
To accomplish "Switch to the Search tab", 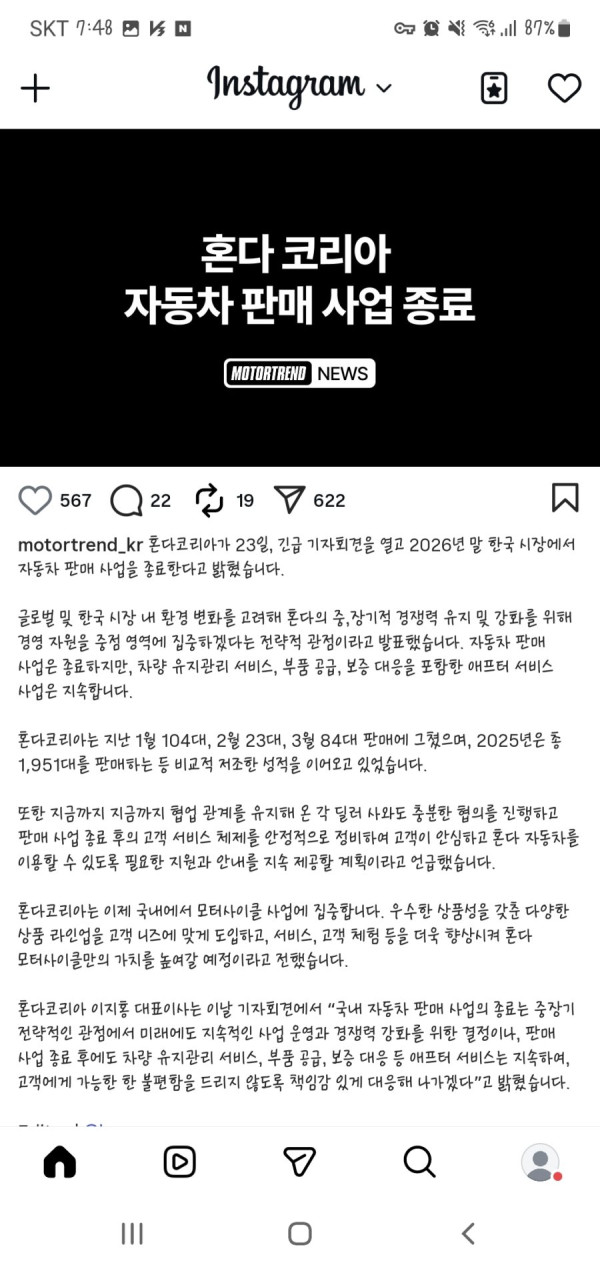I will [x=419, y=1161].
